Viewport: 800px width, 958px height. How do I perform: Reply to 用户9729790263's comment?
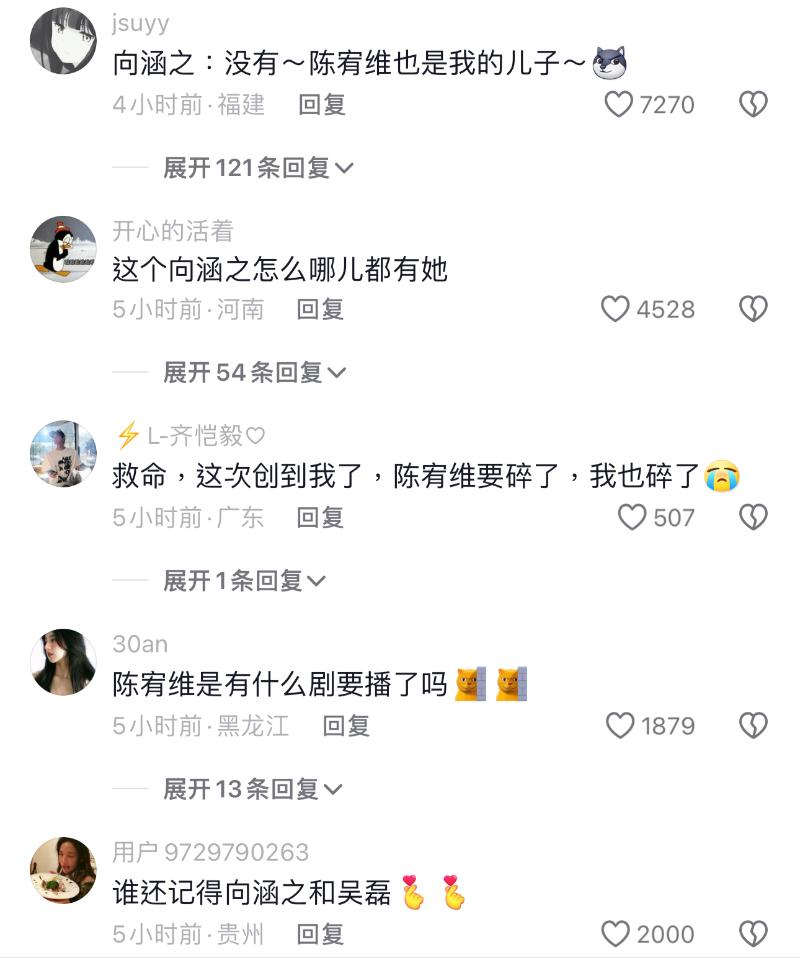320,934
